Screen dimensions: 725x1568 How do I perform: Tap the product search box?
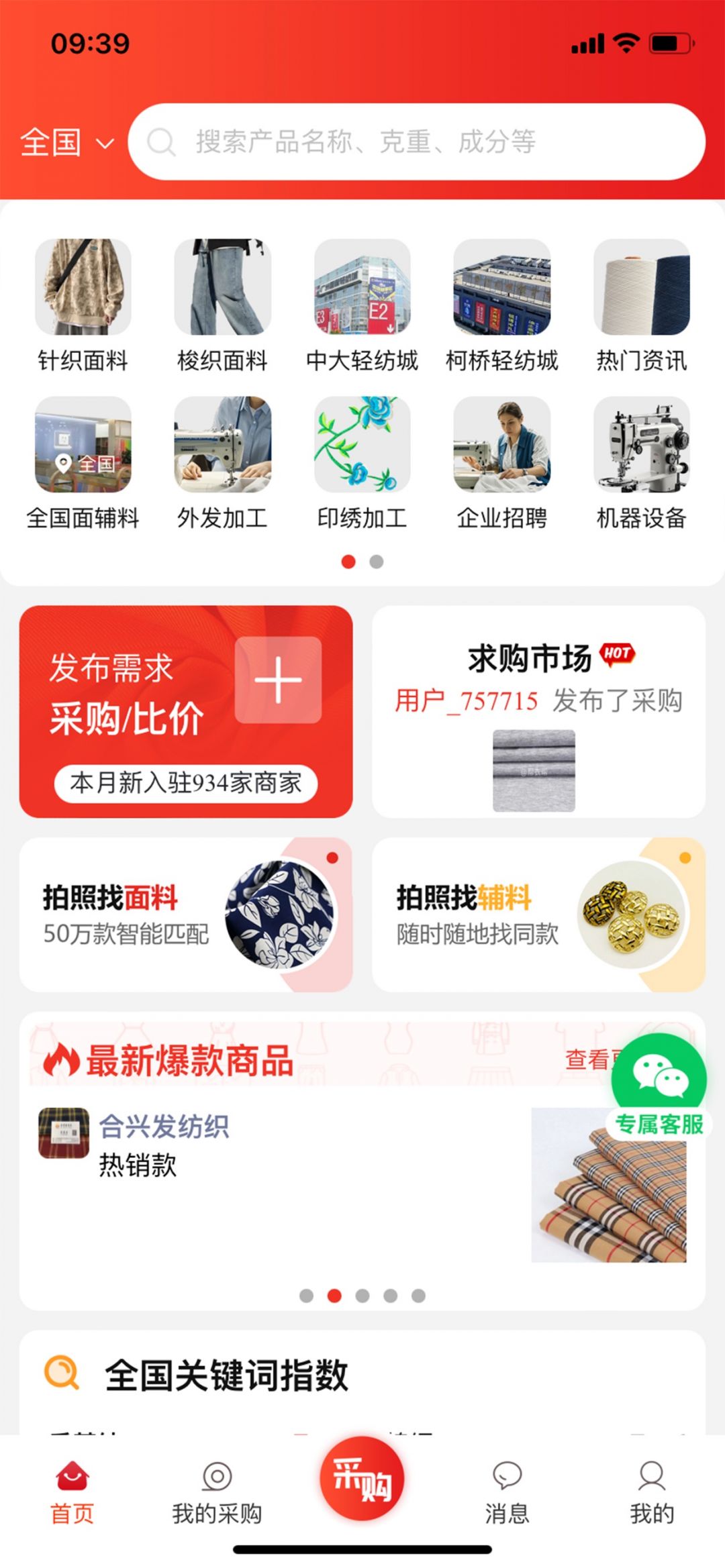tap(416, 142)
